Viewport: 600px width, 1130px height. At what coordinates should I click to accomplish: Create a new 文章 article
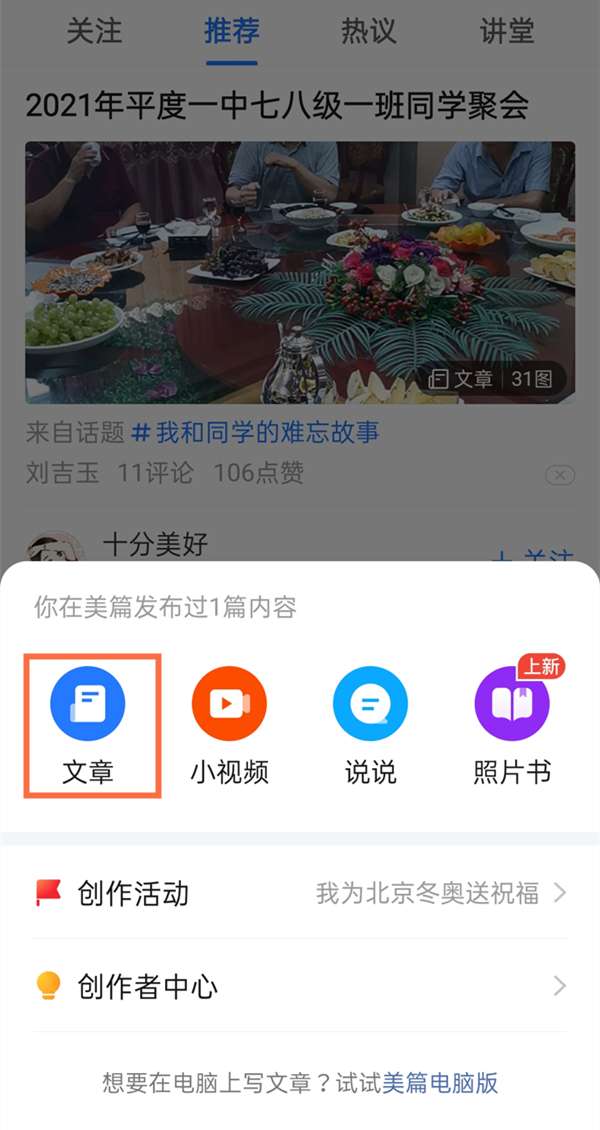[x=88, y=724]
